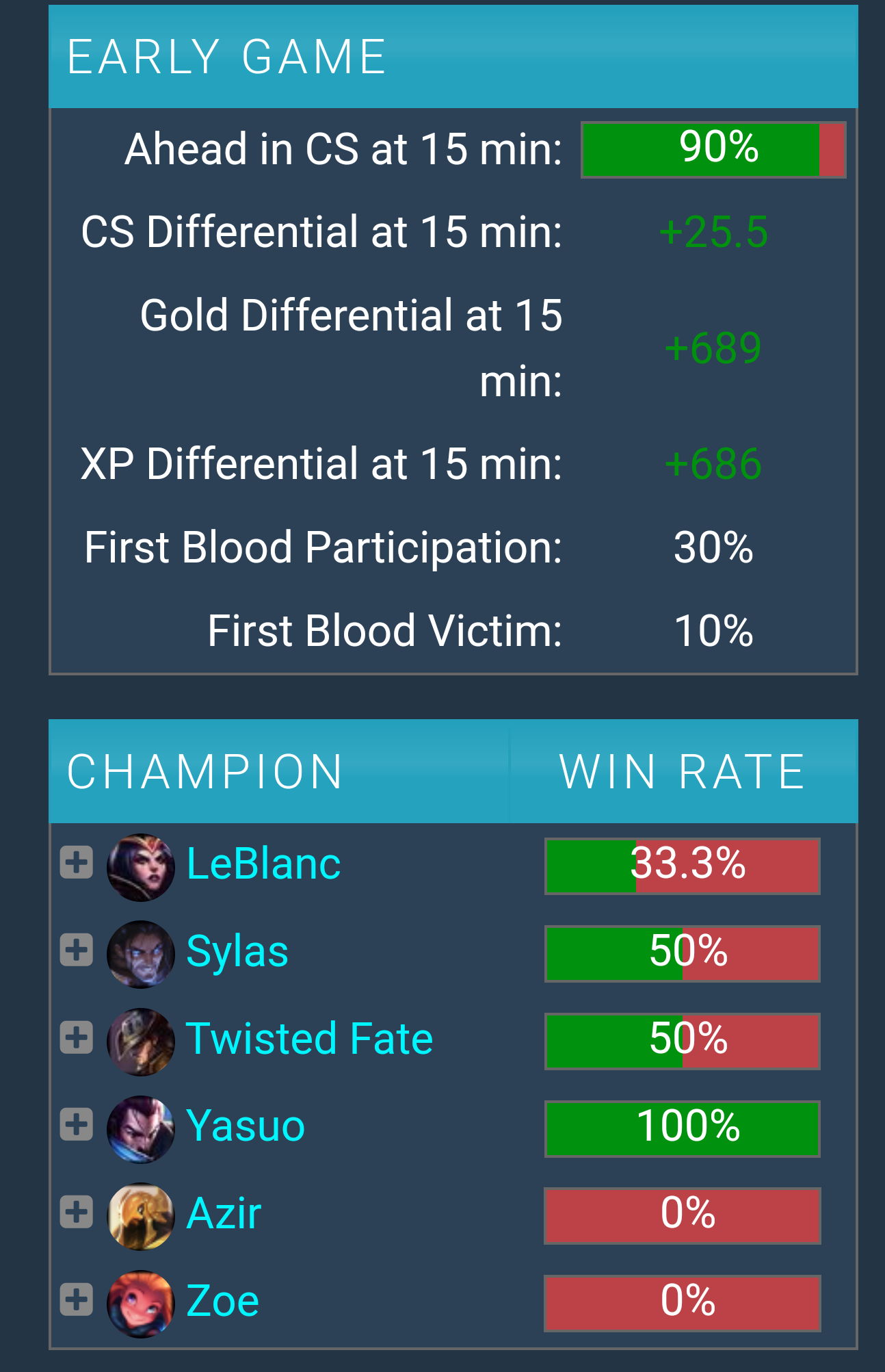Open the Yasuo champion link
Image resolution: width=885 pixels, height=1372 pixels.
(245, 1126)
